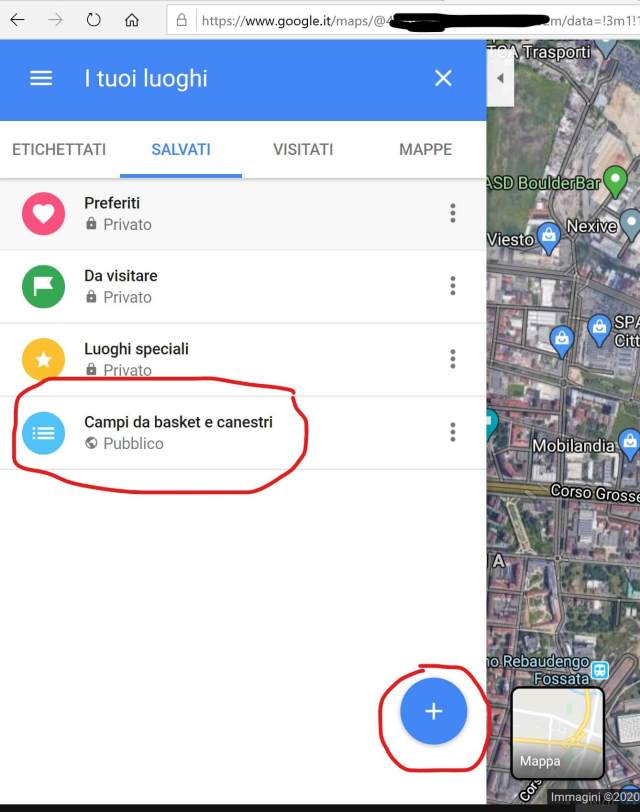Open the Da visitare list
This screenshot has height=812, width=640.
click(200, 287)
